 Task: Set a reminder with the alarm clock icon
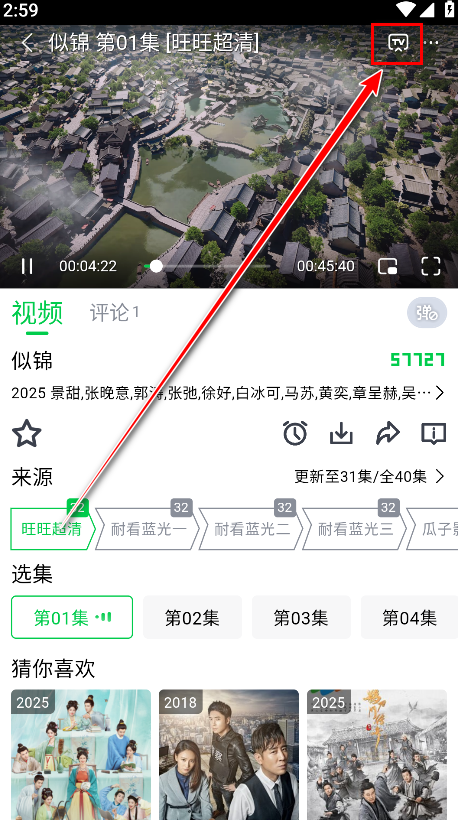[295, 433]
